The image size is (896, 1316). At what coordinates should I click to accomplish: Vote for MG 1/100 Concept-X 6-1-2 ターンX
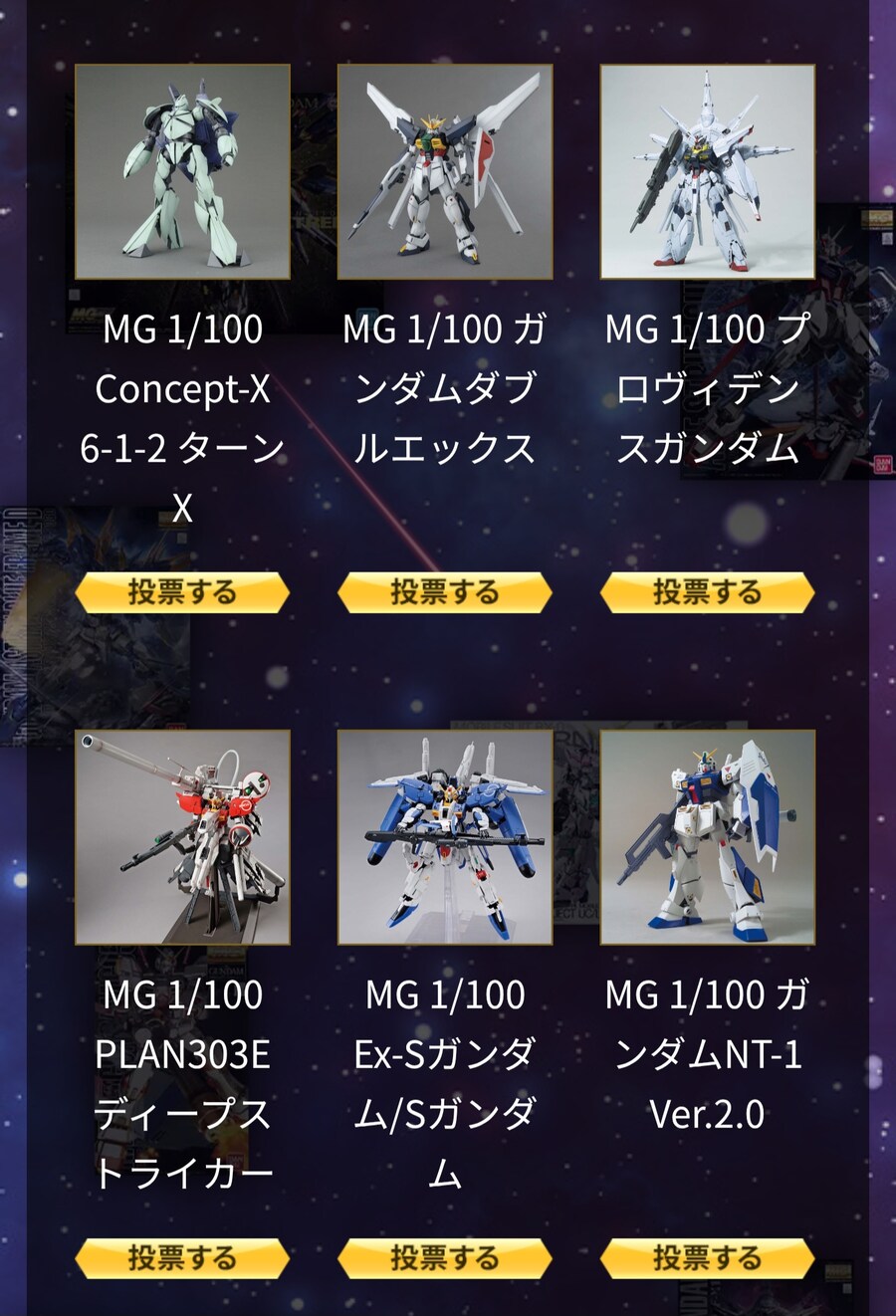182,592
